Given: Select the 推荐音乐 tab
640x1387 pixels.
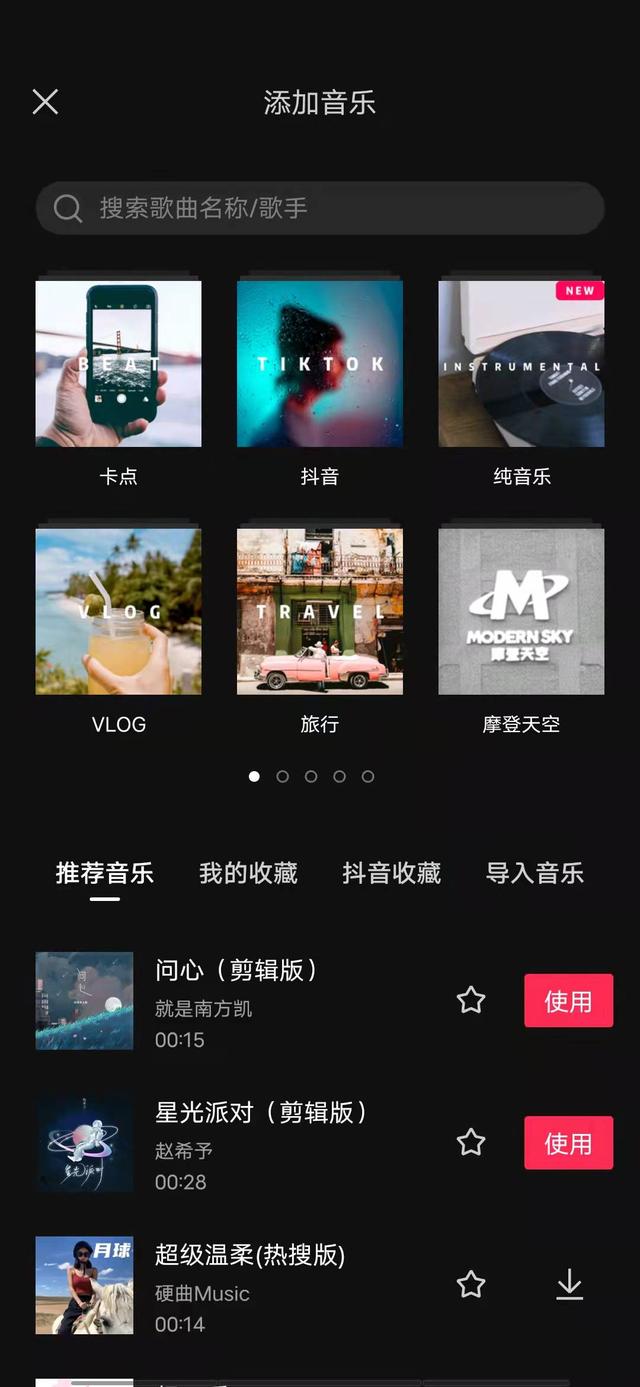Looking at the screenshot, I should [104, 873].
